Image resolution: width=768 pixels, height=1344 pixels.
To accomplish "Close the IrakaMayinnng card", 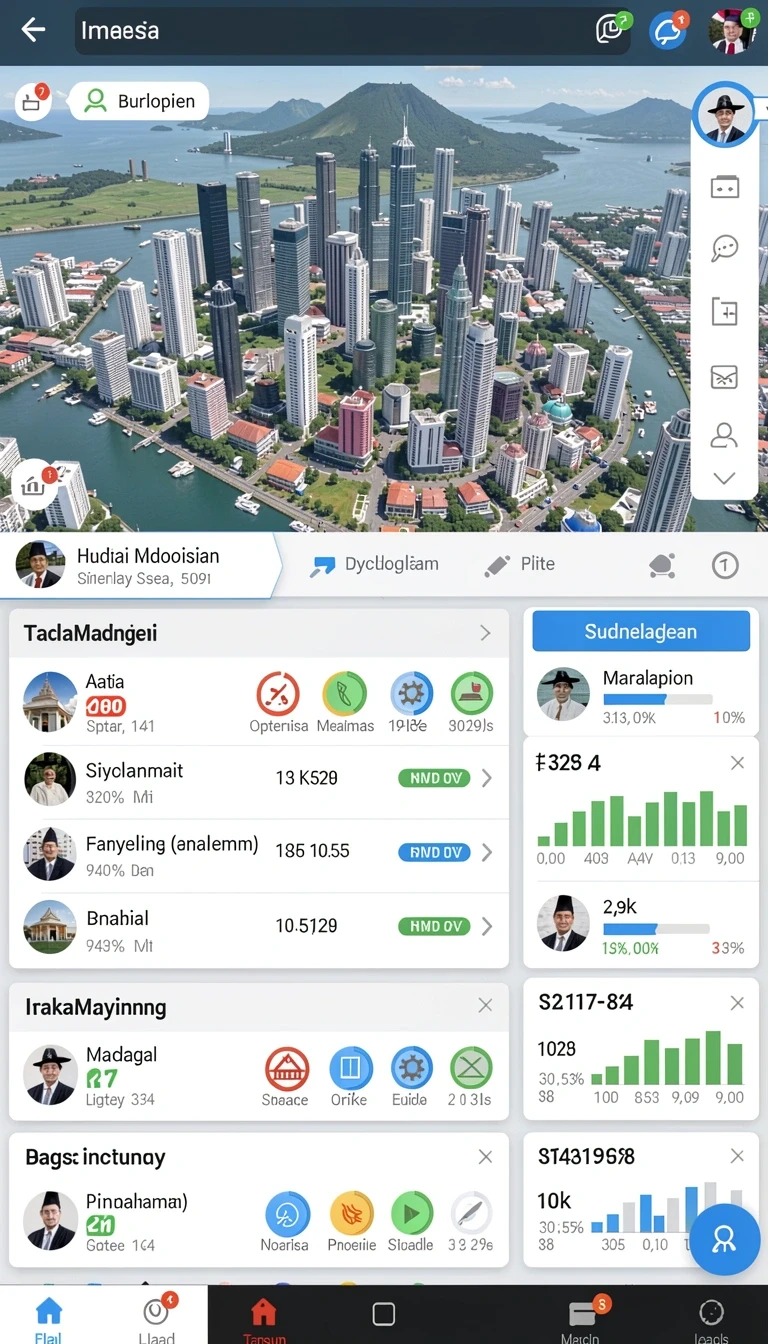I will tap(485, 1006).
